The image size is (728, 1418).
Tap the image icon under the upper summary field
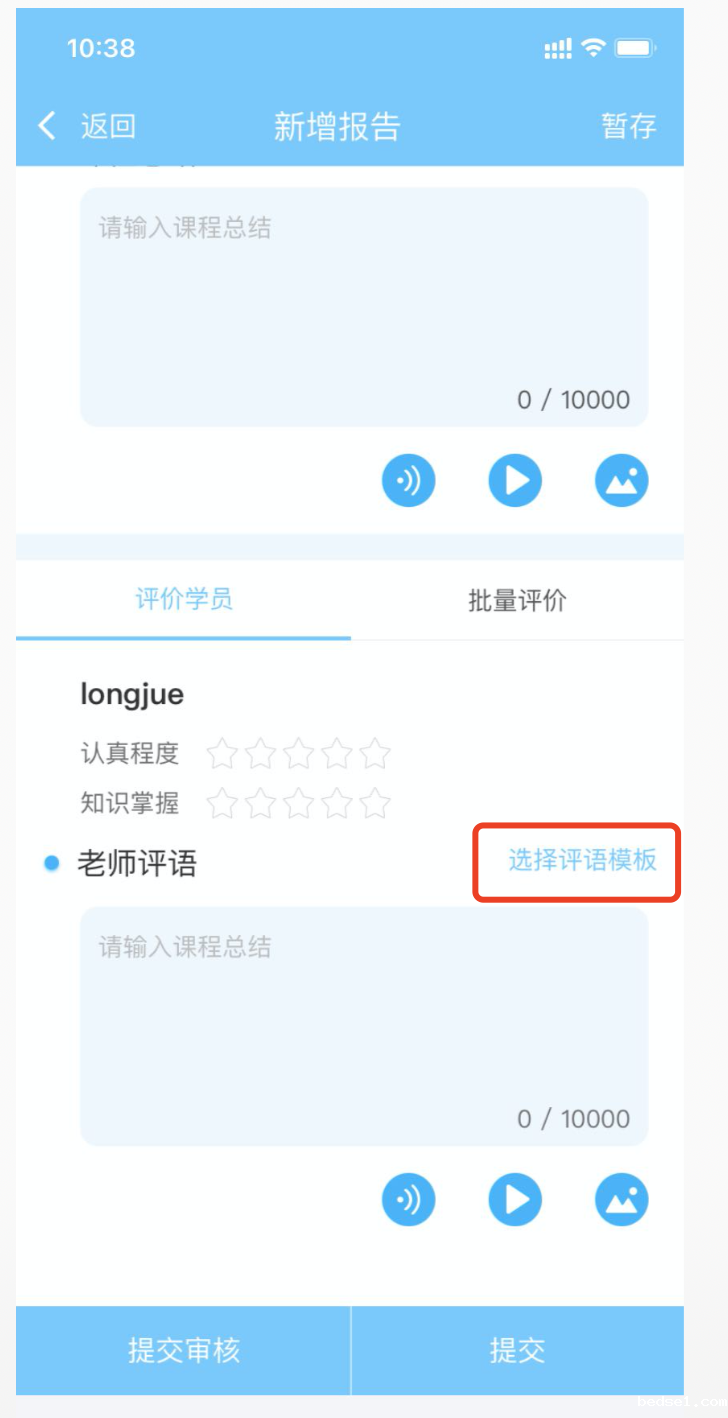point(622,481)
